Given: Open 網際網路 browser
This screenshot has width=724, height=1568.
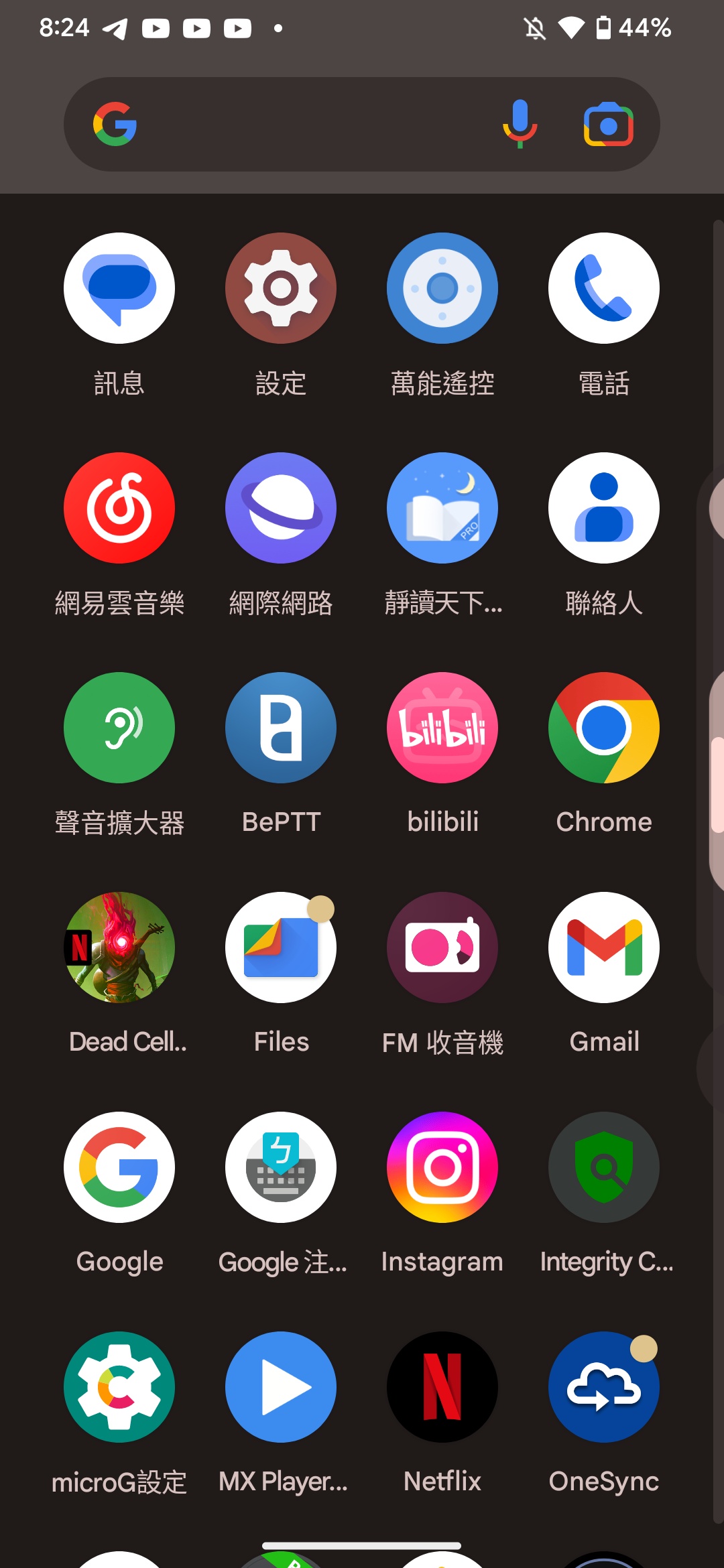Looking at the screenshot, I should 281,509.
